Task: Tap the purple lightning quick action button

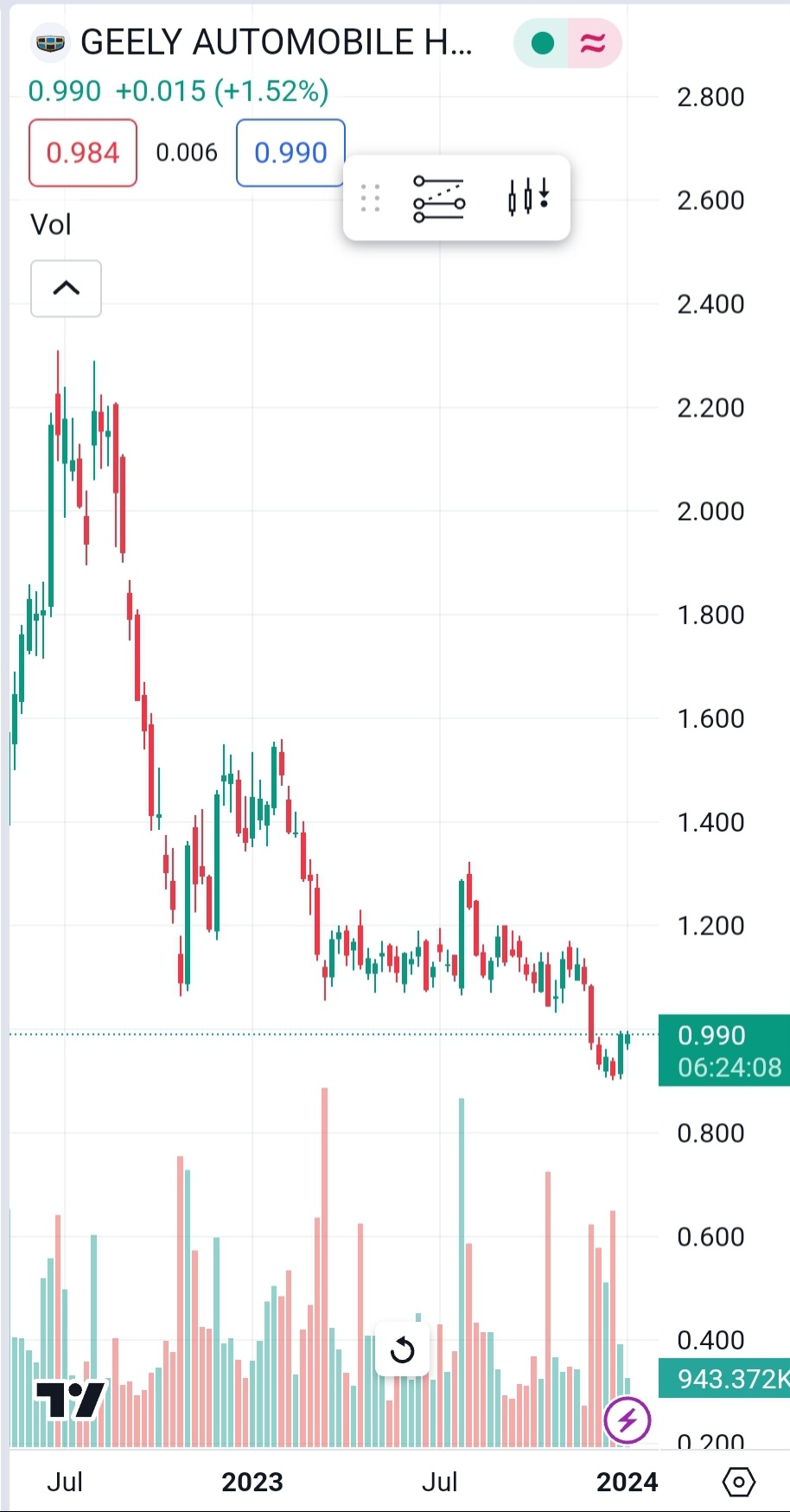Action: tap(628, 1419)
